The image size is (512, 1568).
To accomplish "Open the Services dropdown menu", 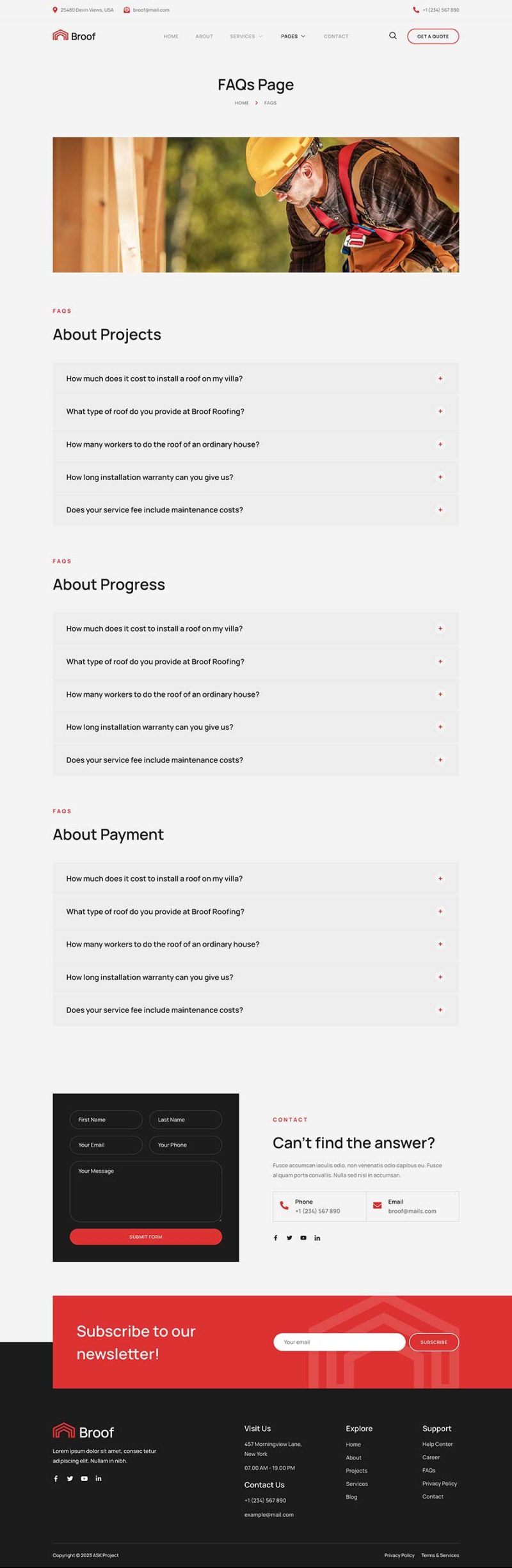I will pos(246,36).
